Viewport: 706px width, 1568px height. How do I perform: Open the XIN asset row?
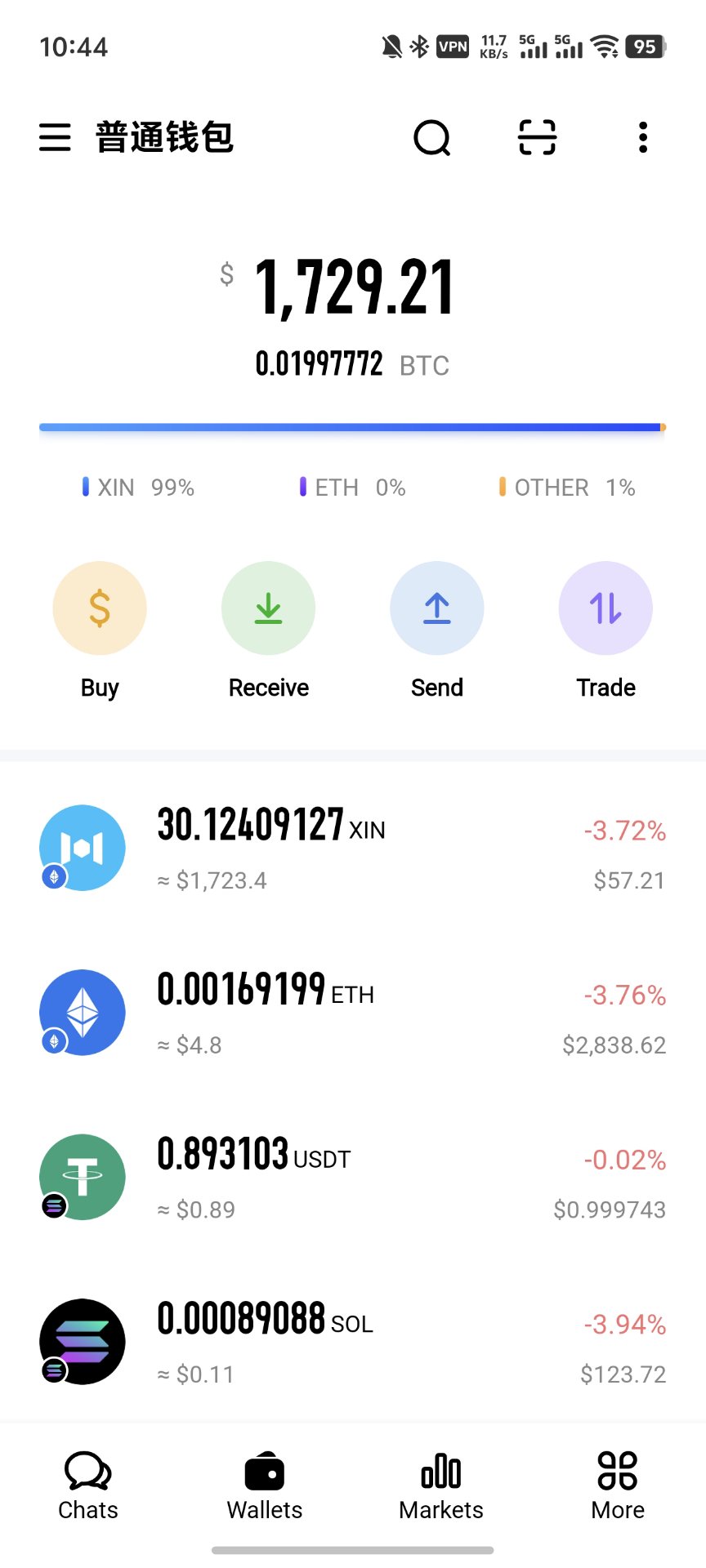[x=353, y=849]
